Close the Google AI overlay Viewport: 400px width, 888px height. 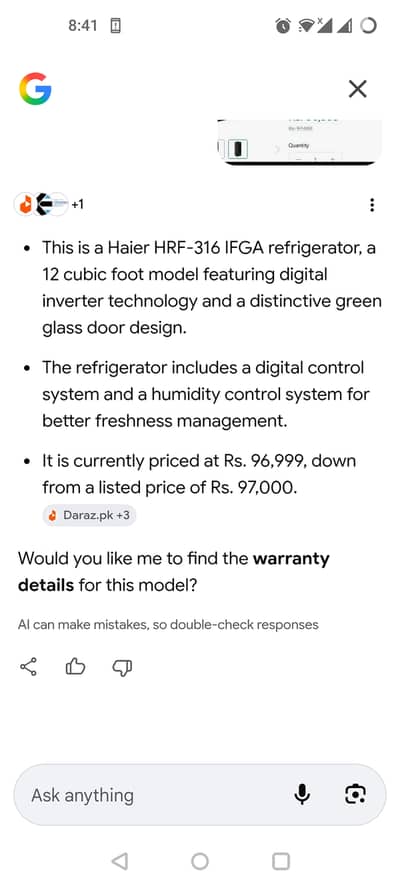tap(357, 89)
